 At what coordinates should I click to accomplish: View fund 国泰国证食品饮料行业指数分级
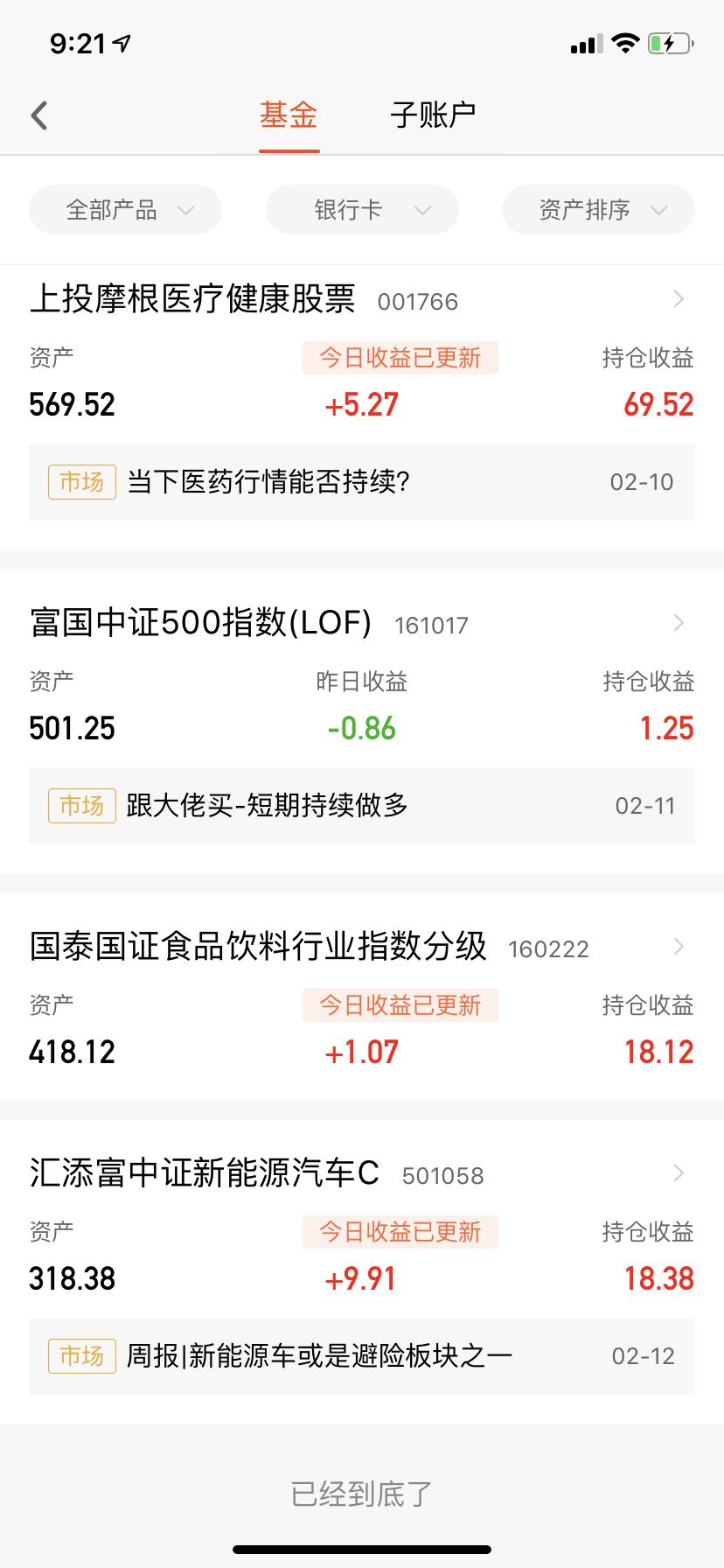tap(362, 947)
